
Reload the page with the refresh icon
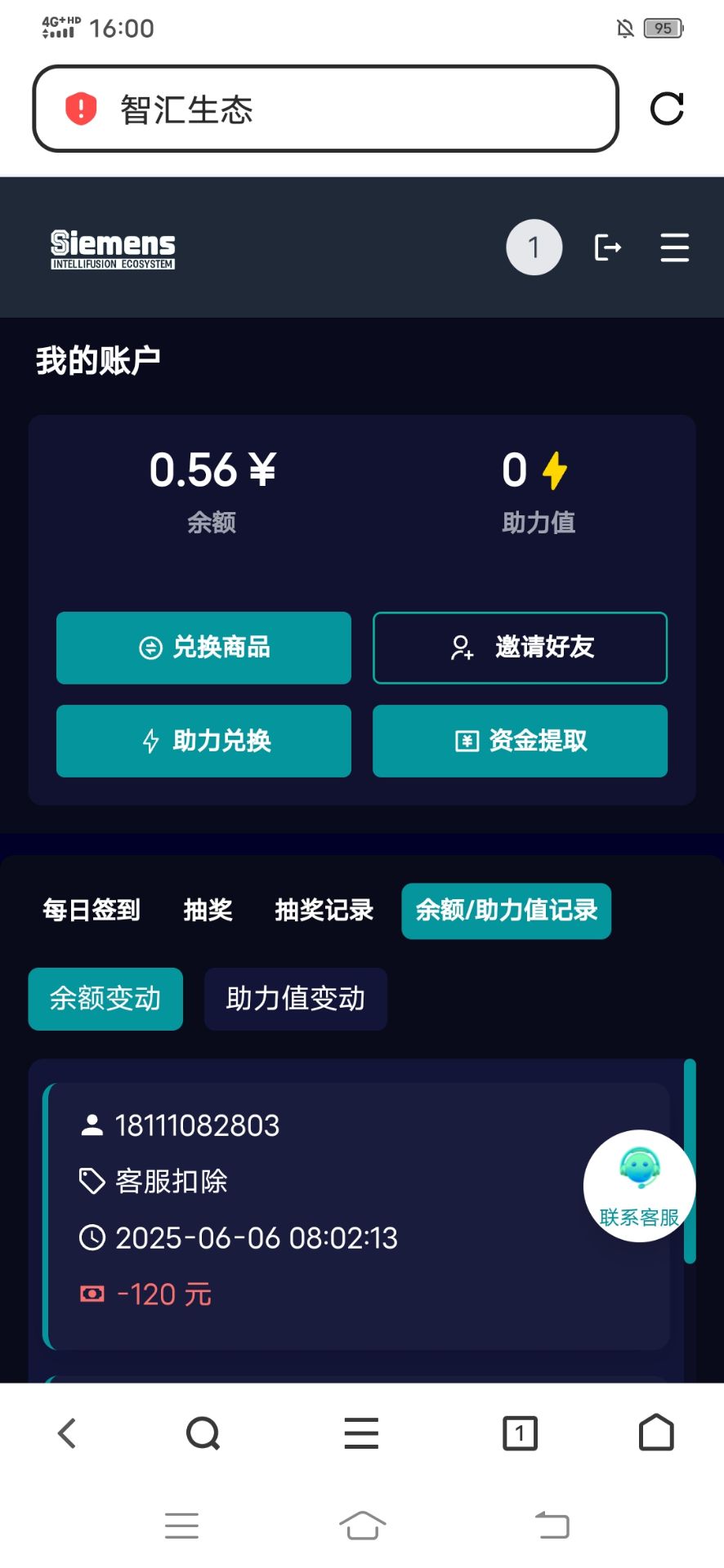click(x=667, y=109)
